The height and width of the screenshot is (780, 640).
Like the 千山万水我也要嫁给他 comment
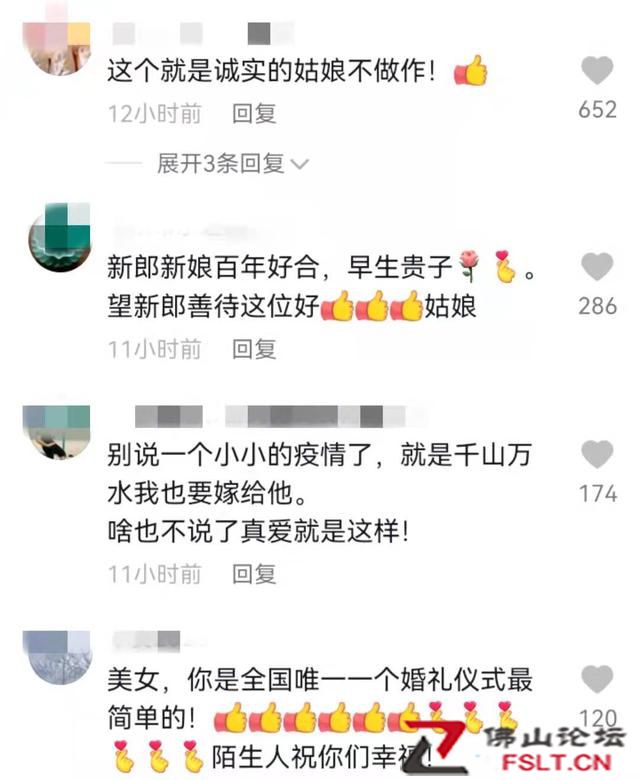pyautogui.click(x=597, y=455)
